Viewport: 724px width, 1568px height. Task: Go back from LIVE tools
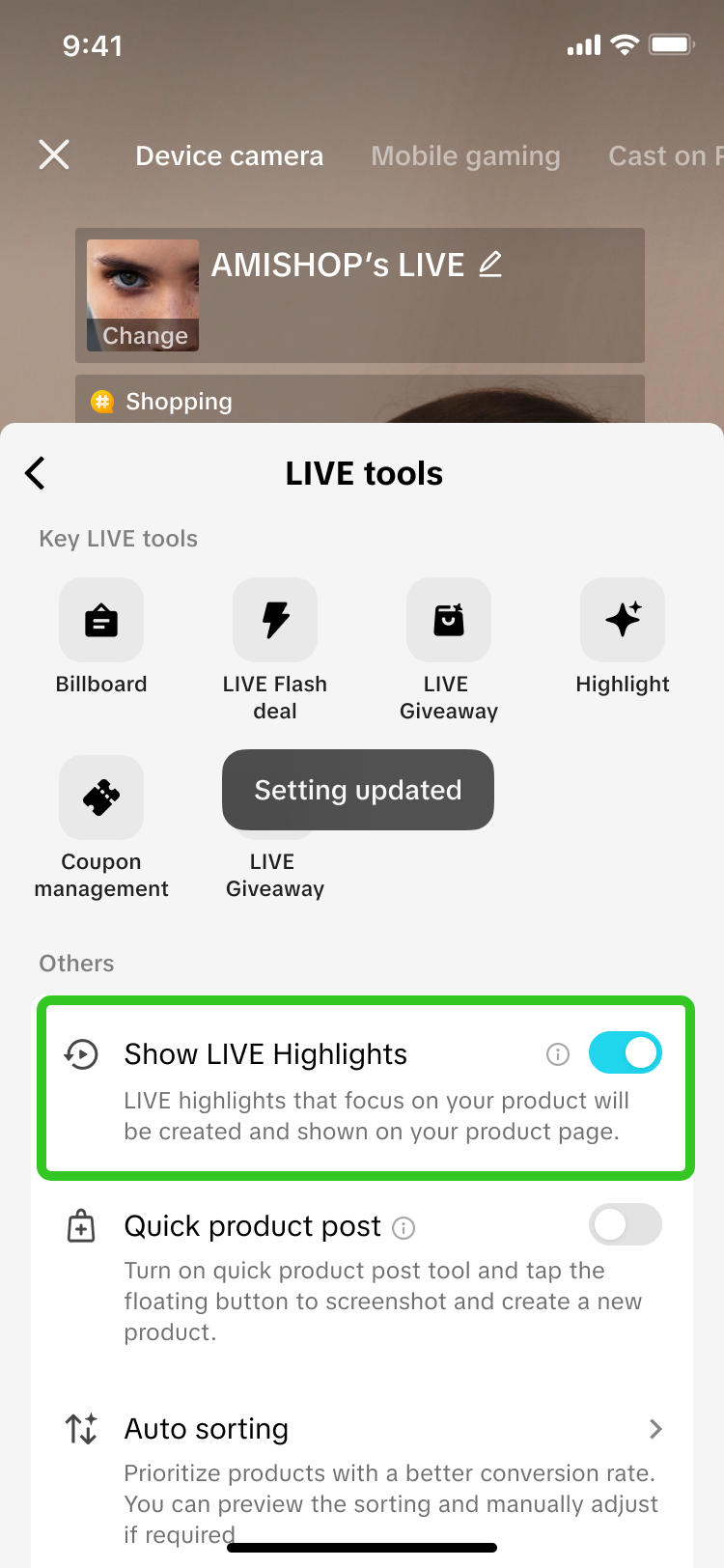[x=36, y=473]
